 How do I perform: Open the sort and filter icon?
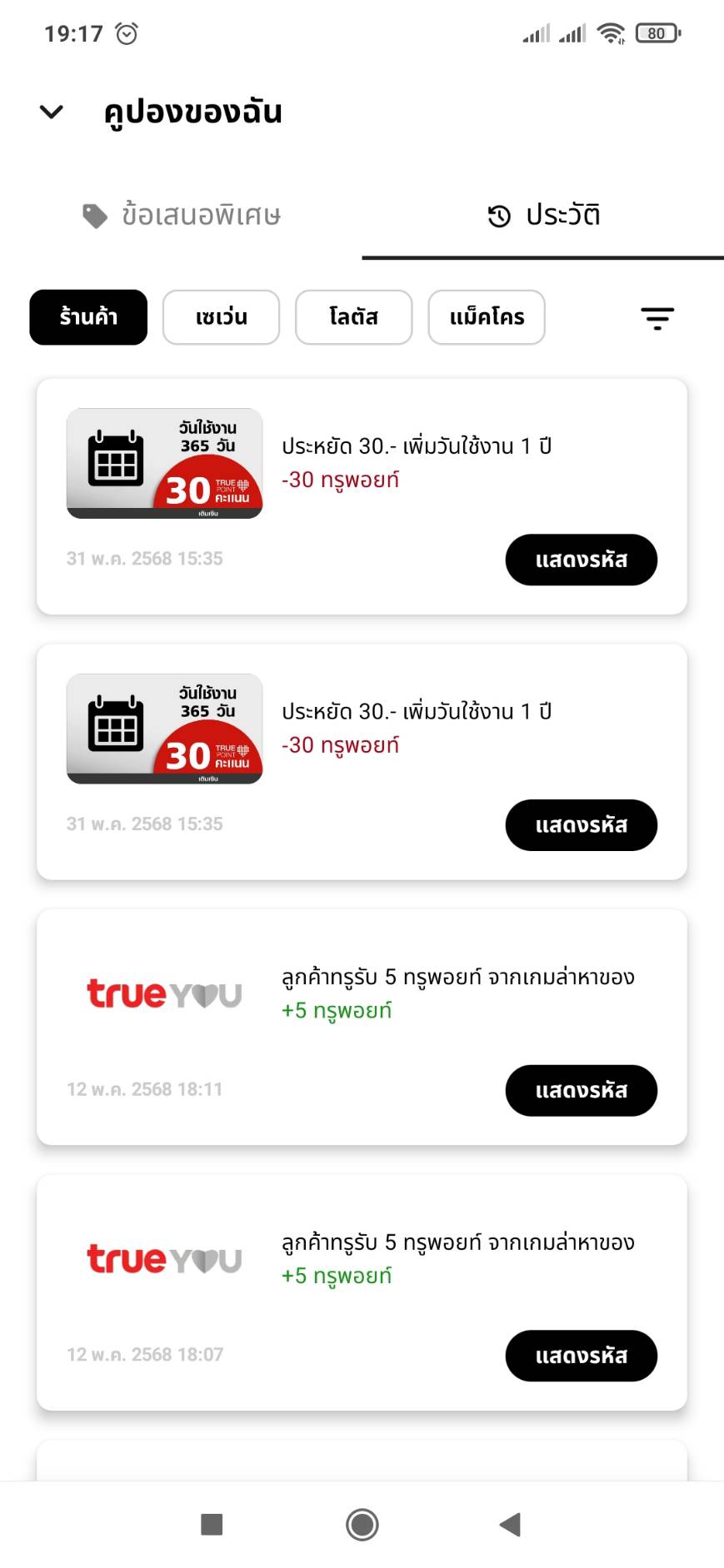(x=657, y=318)
